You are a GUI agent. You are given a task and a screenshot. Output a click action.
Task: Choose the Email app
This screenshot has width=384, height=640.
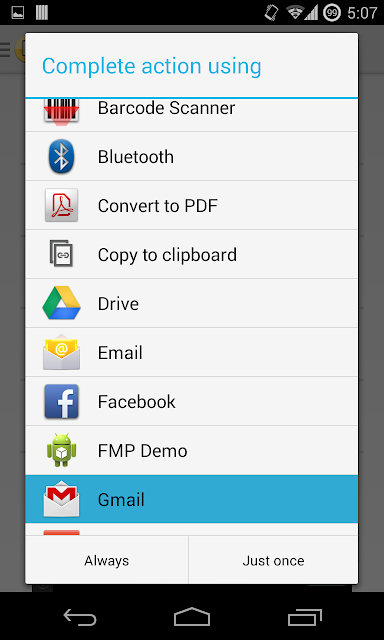[191, 352]
